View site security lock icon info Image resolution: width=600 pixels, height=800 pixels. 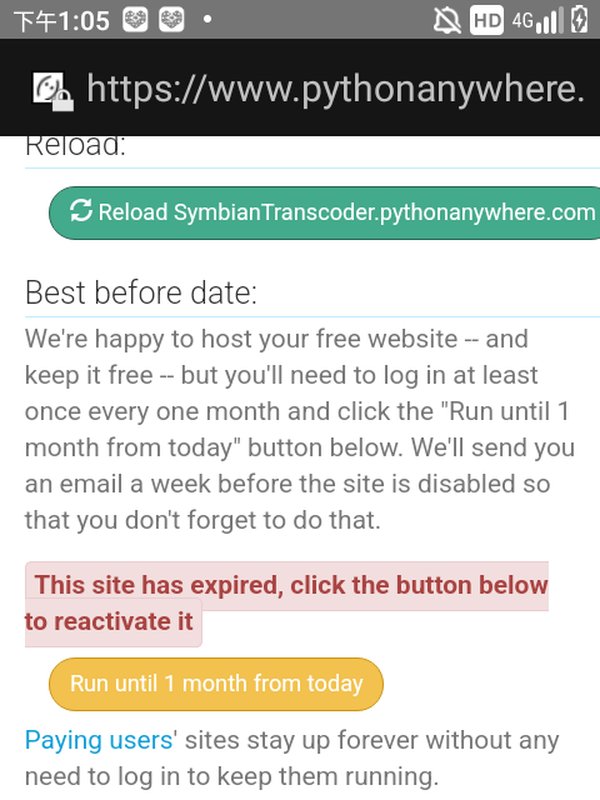pyautogui.click(x=52, y=90)
